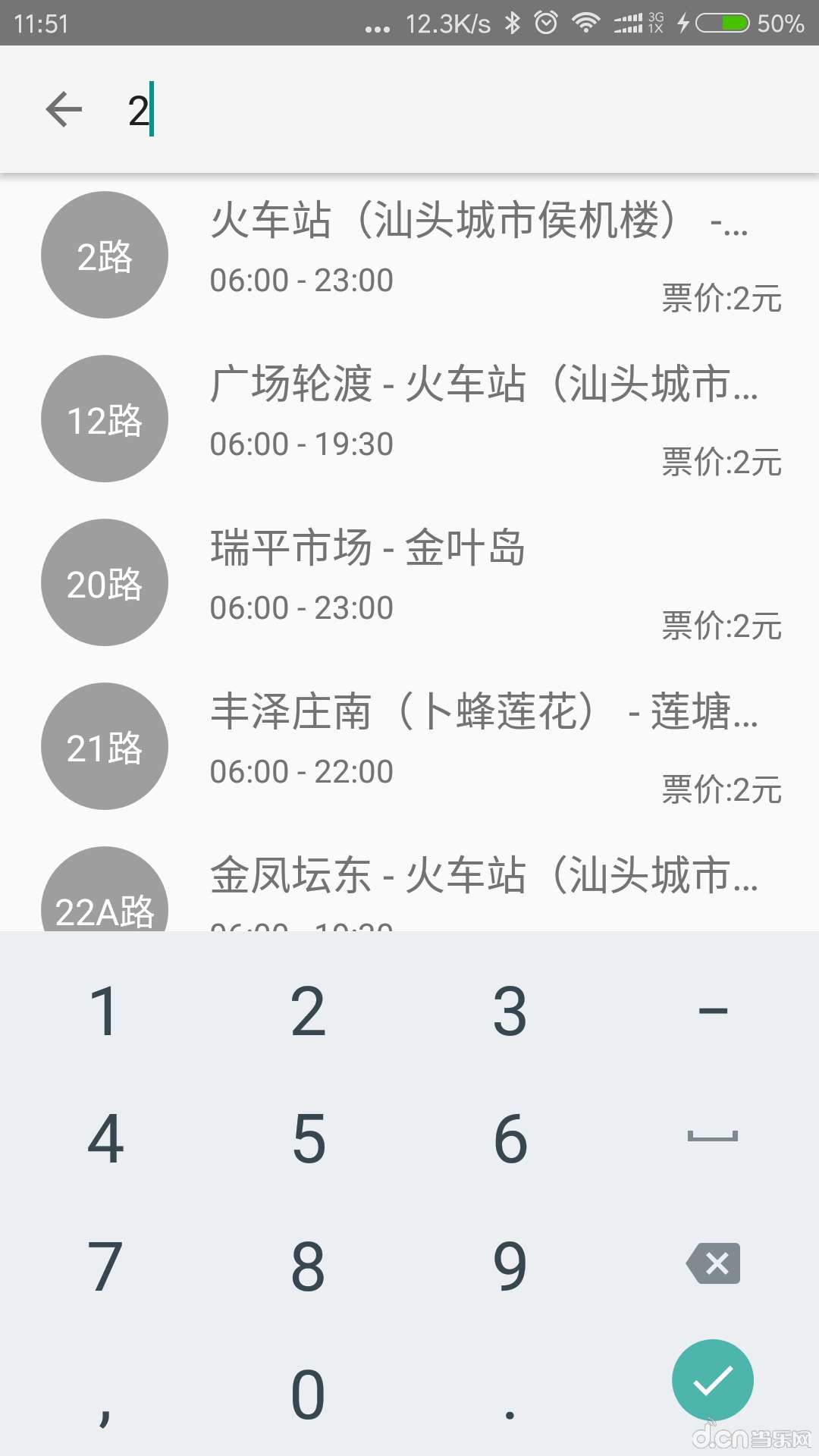Viewport: 819px width, 1456px height.
Task: Select the 21路 route badge
Action: (x=104, y=746)
